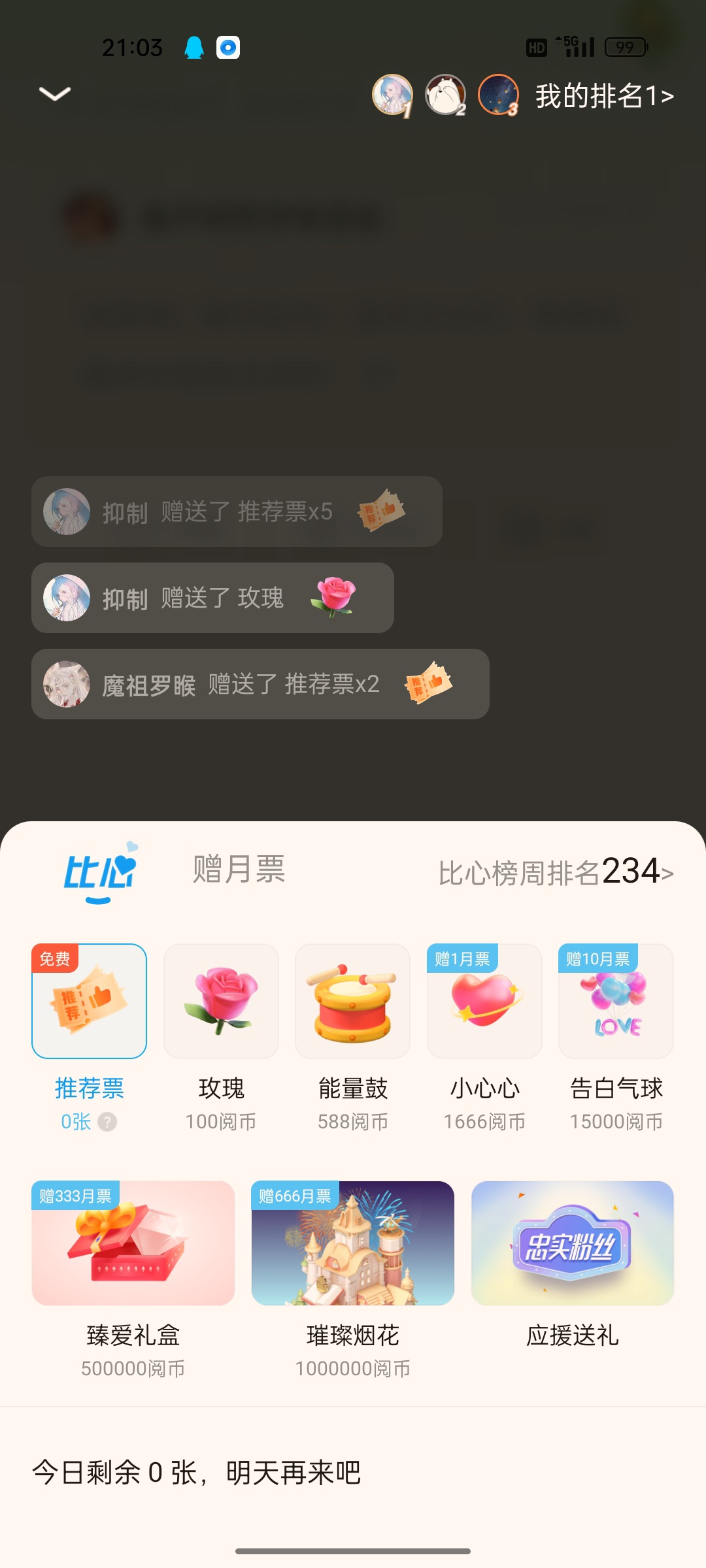Pick the 能量鼓 gift
Screen dimensions: 706x1568
353,1002
